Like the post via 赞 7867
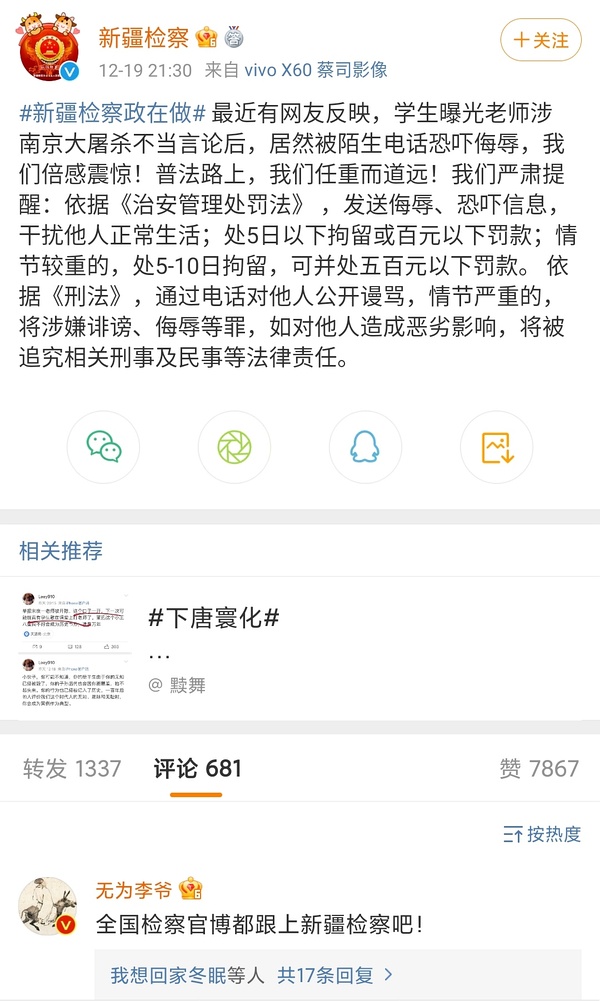The height and width of the screenshot is (1001, 600). coord(539,768)
